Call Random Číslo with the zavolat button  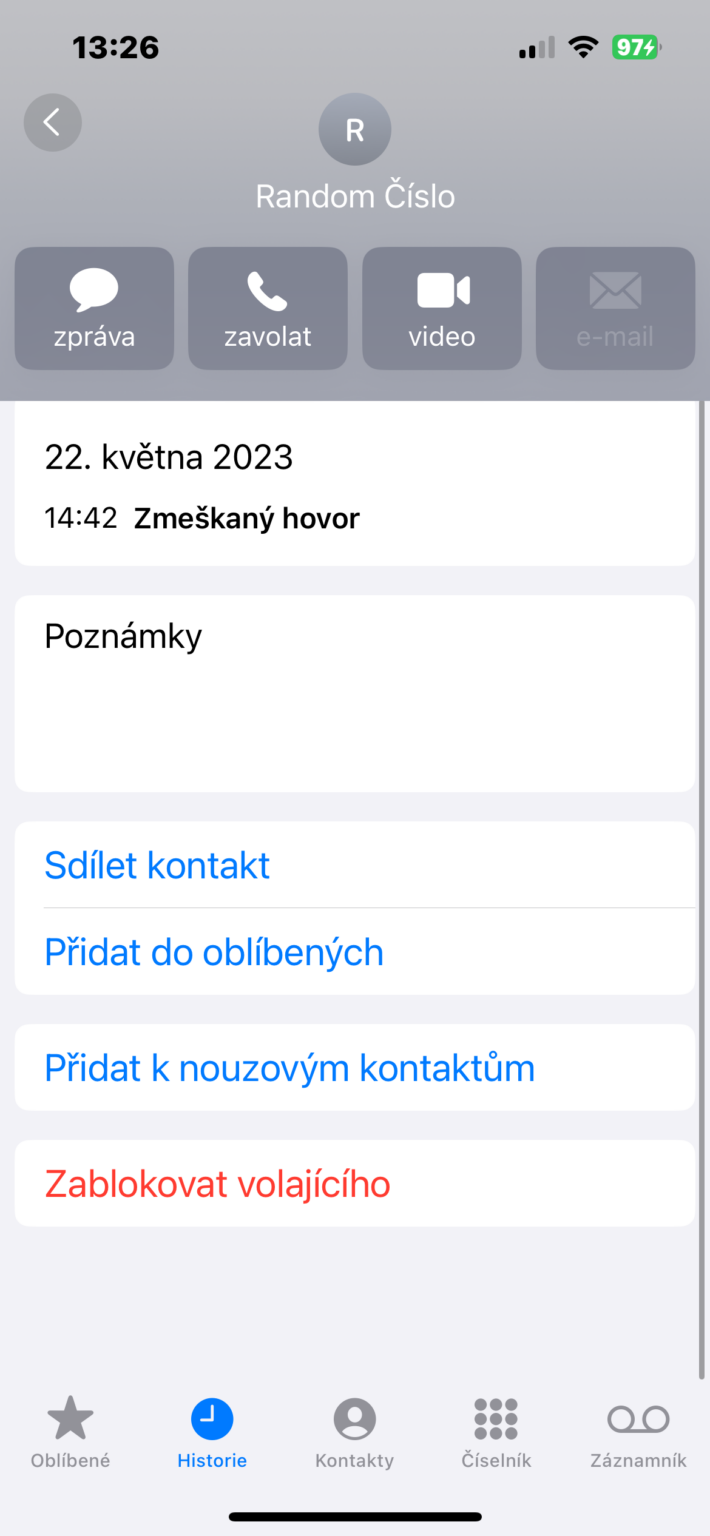pos(268,308)
